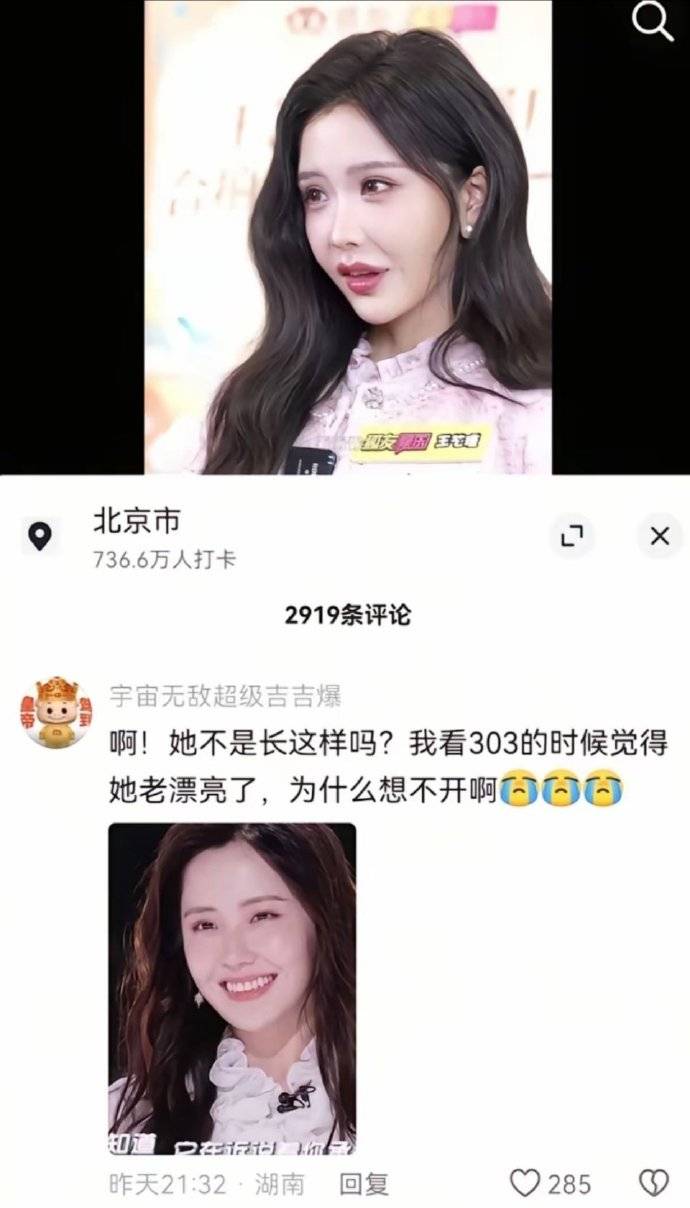This screenshot has height=1208, width=690.
Task: Open 宇宙无敌超级吉吉爆's profile avatar
Action: [57, 711]
